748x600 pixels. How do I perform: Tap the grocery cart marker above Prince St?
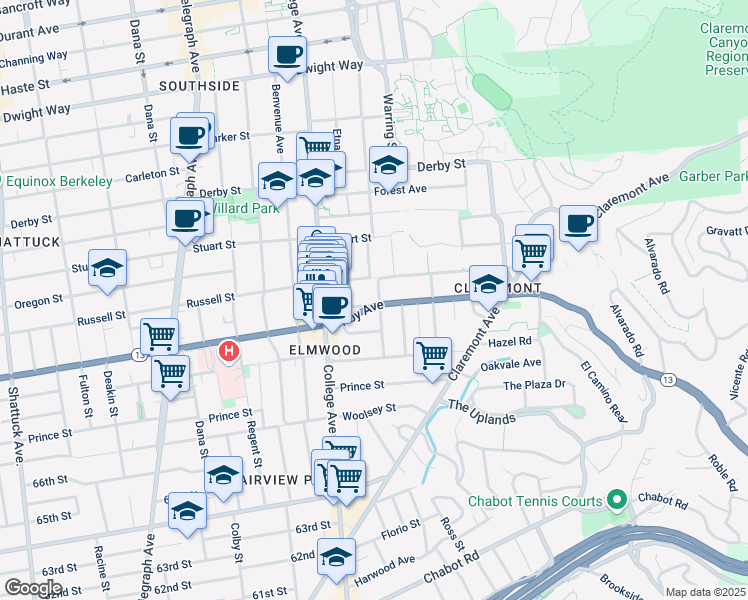coord(170,374)
